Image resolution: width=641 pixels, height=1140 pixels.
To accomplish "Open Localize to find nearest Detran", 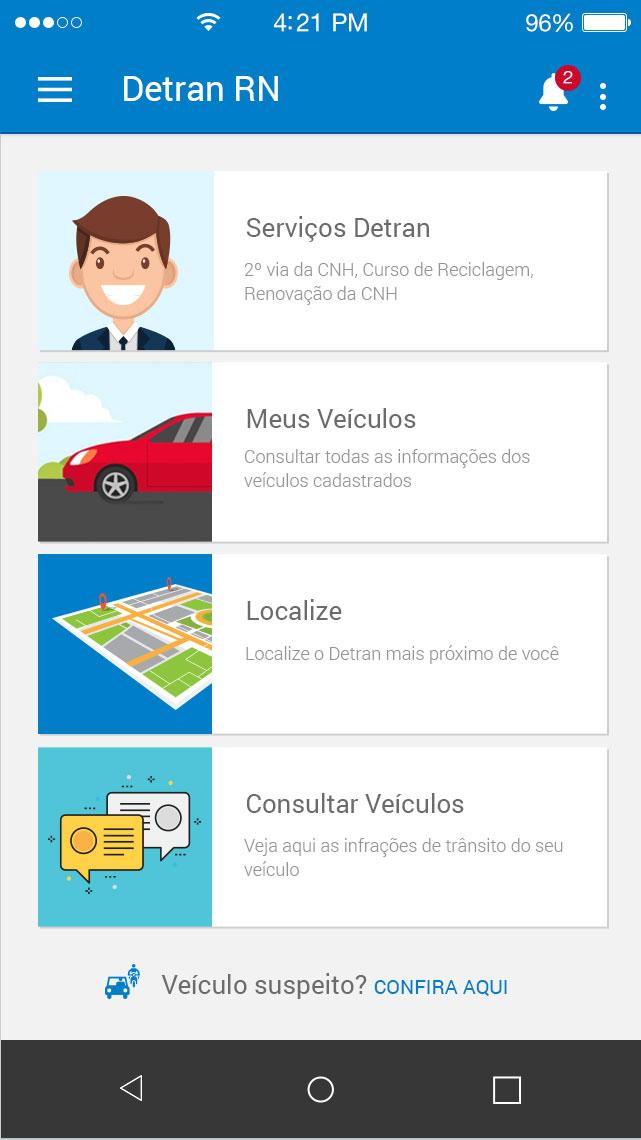I will [x=322, y=644].
